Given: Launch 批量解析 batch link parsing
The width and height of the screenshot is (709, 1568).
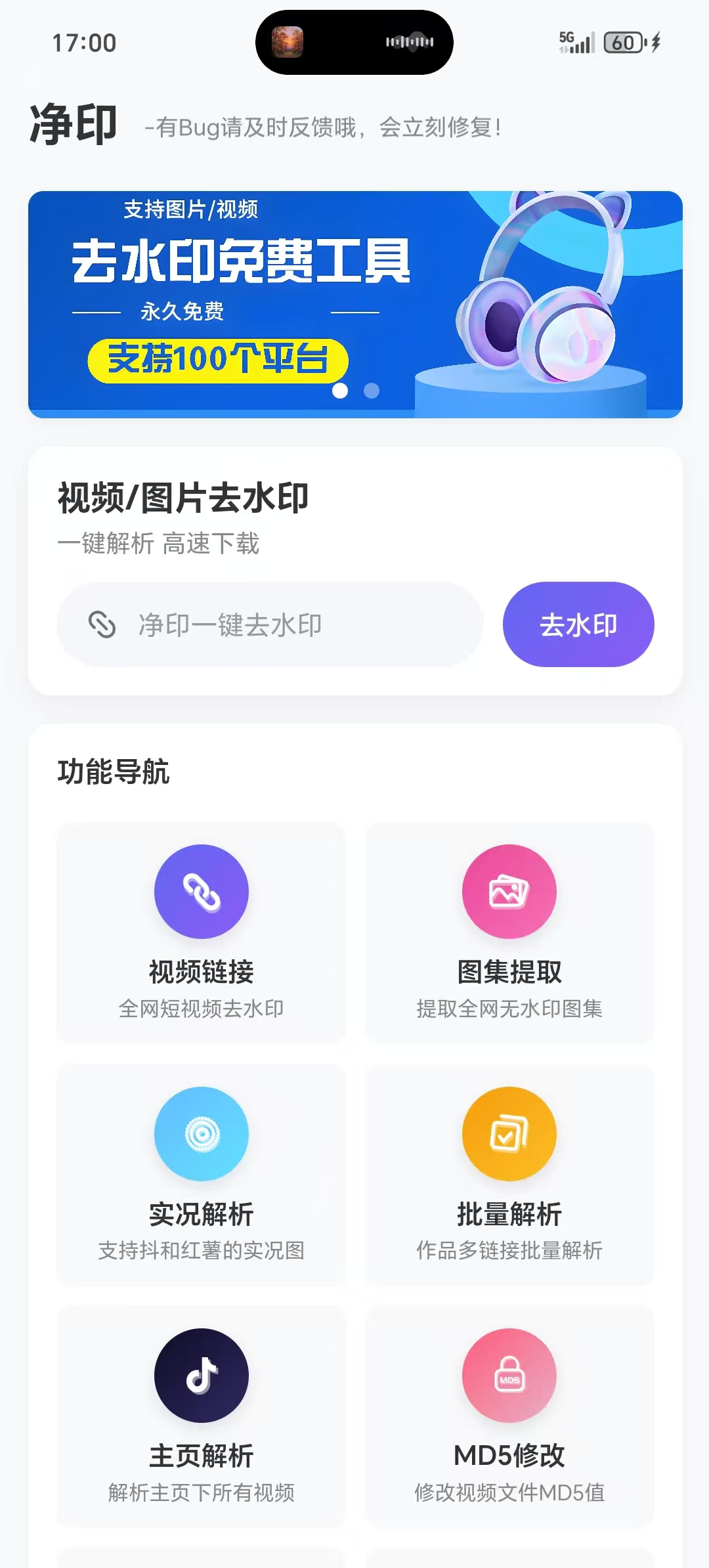Looking at the screenshot, I should pos(509,1174).
